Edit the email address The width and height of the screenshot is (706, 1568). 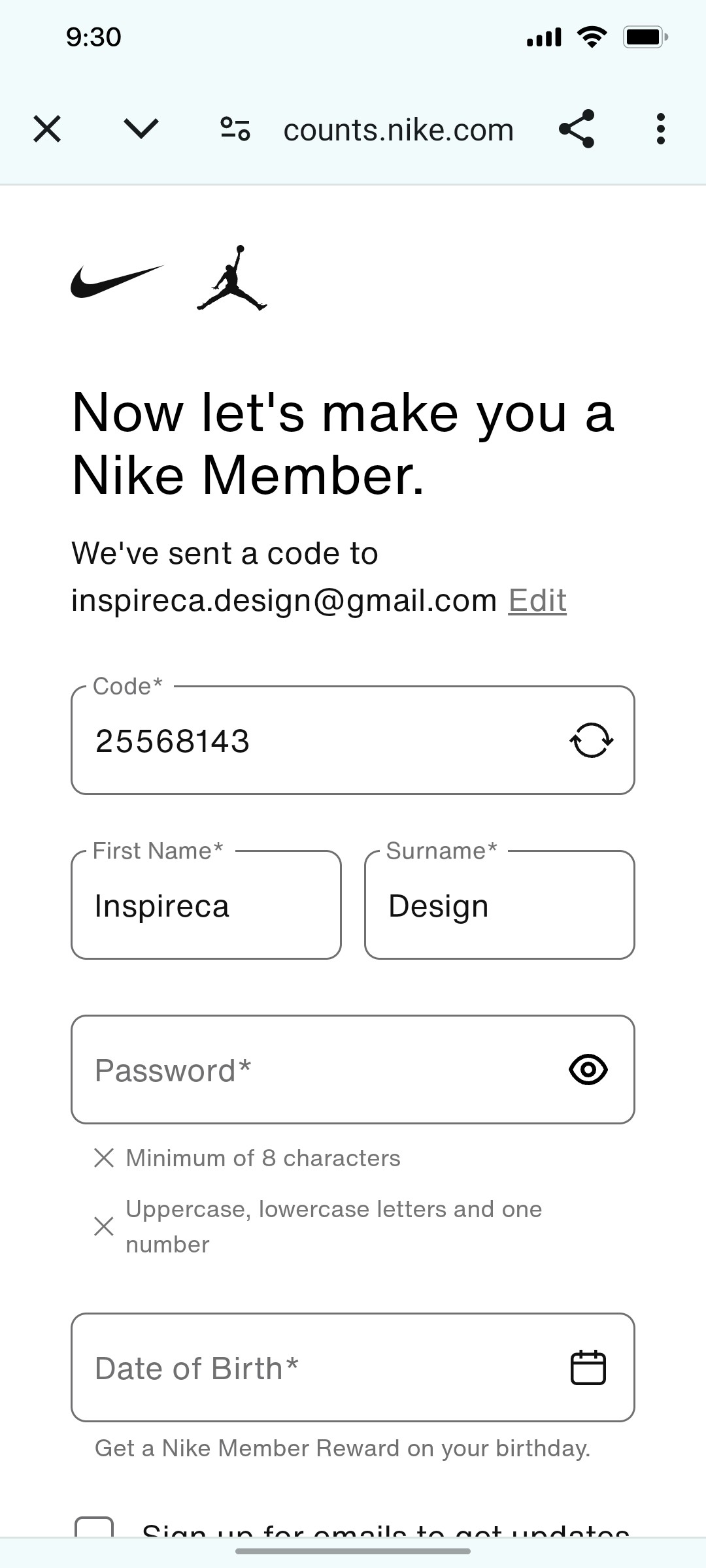pos(537,600)
